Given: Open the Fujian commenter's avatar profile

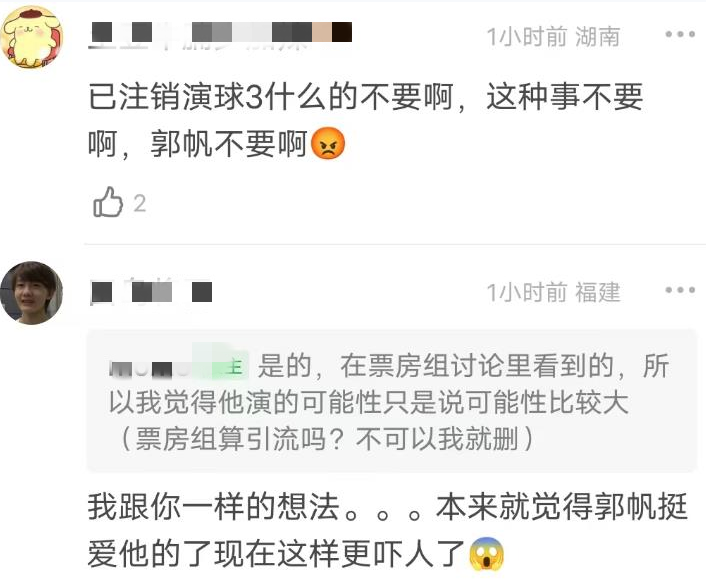Looking at the screenshot, I should pyautogui.click(x=31, y=293).
